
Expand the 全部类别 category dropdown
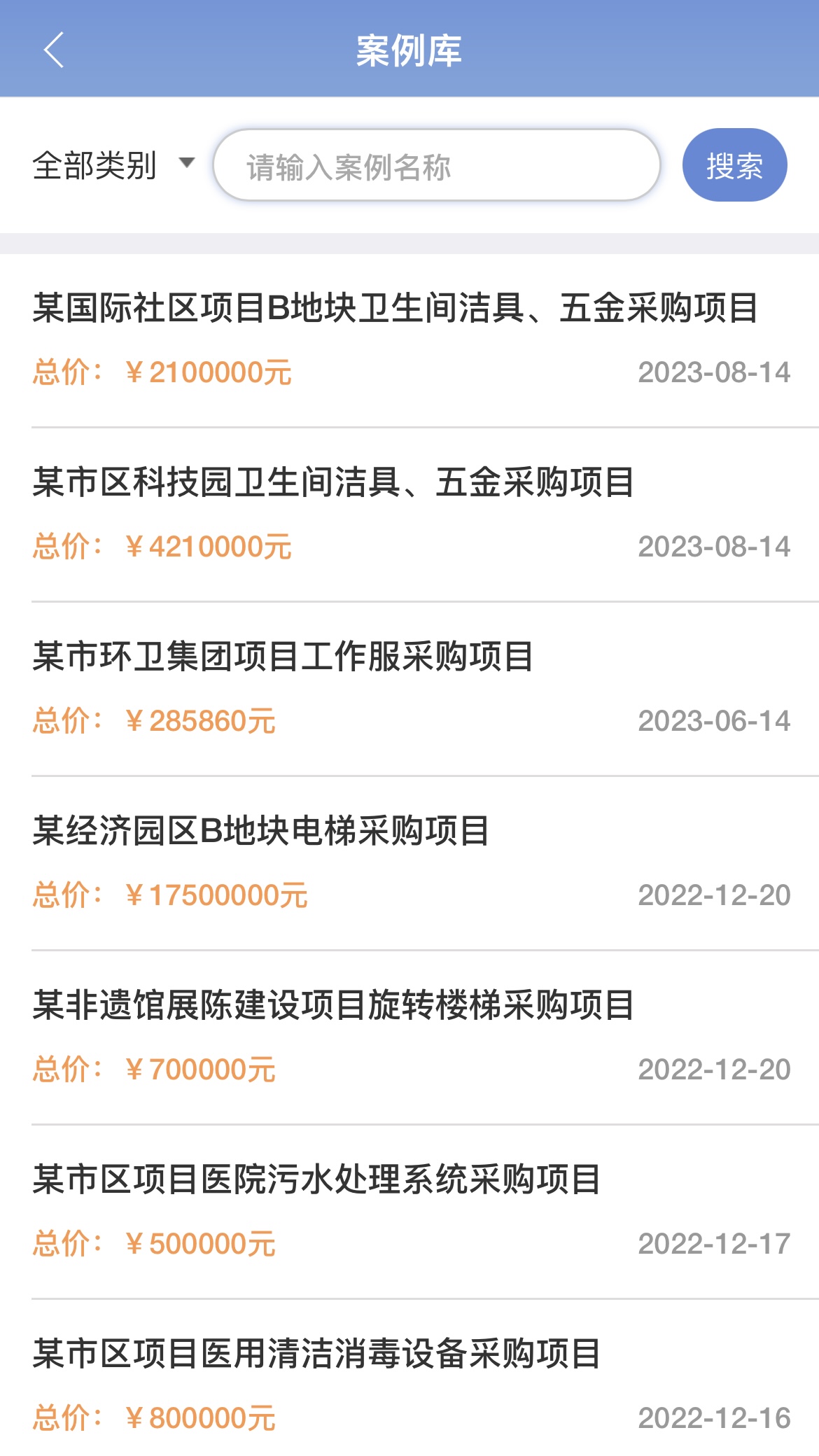tap(113, 166)
